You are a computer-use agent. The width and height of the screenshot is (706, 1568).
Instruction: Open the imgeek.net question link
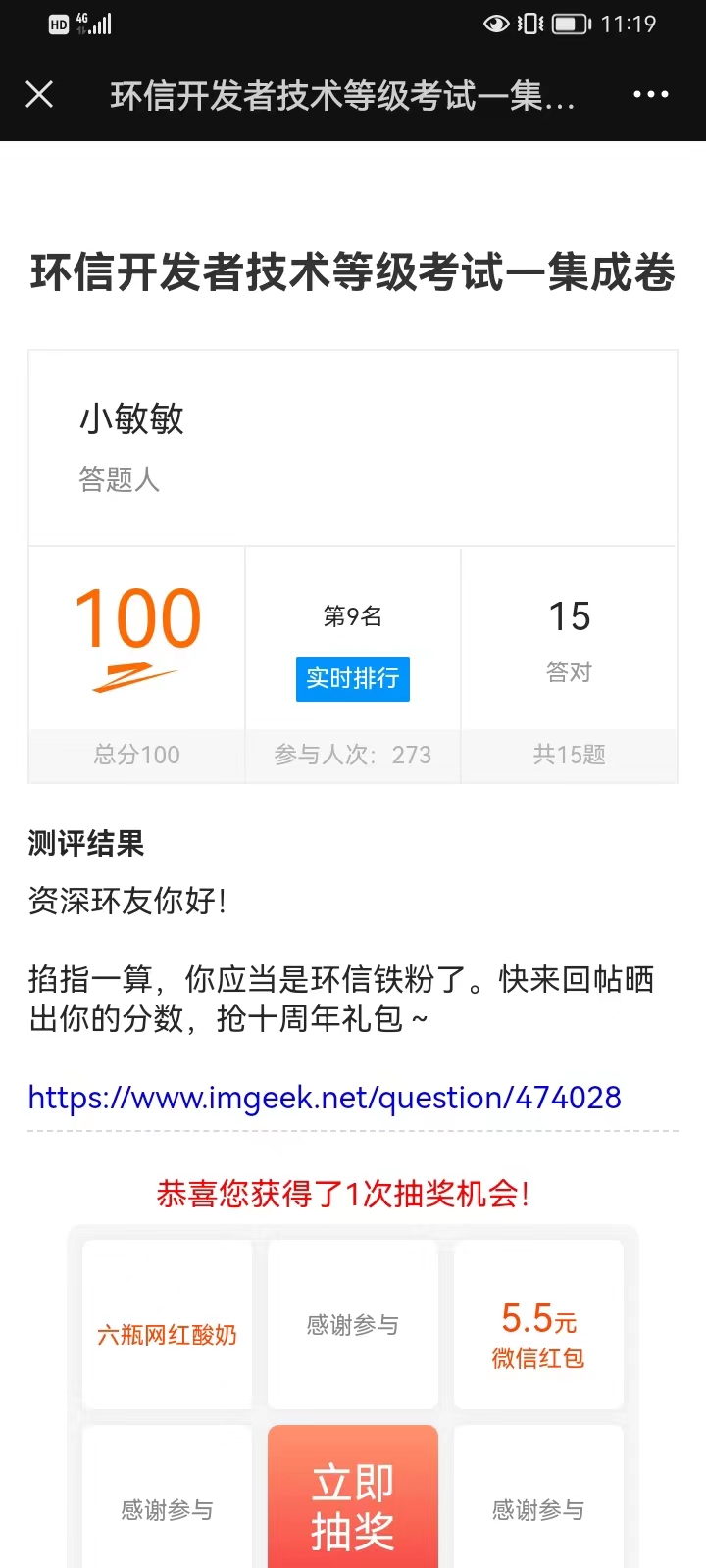pos(325,1098)
